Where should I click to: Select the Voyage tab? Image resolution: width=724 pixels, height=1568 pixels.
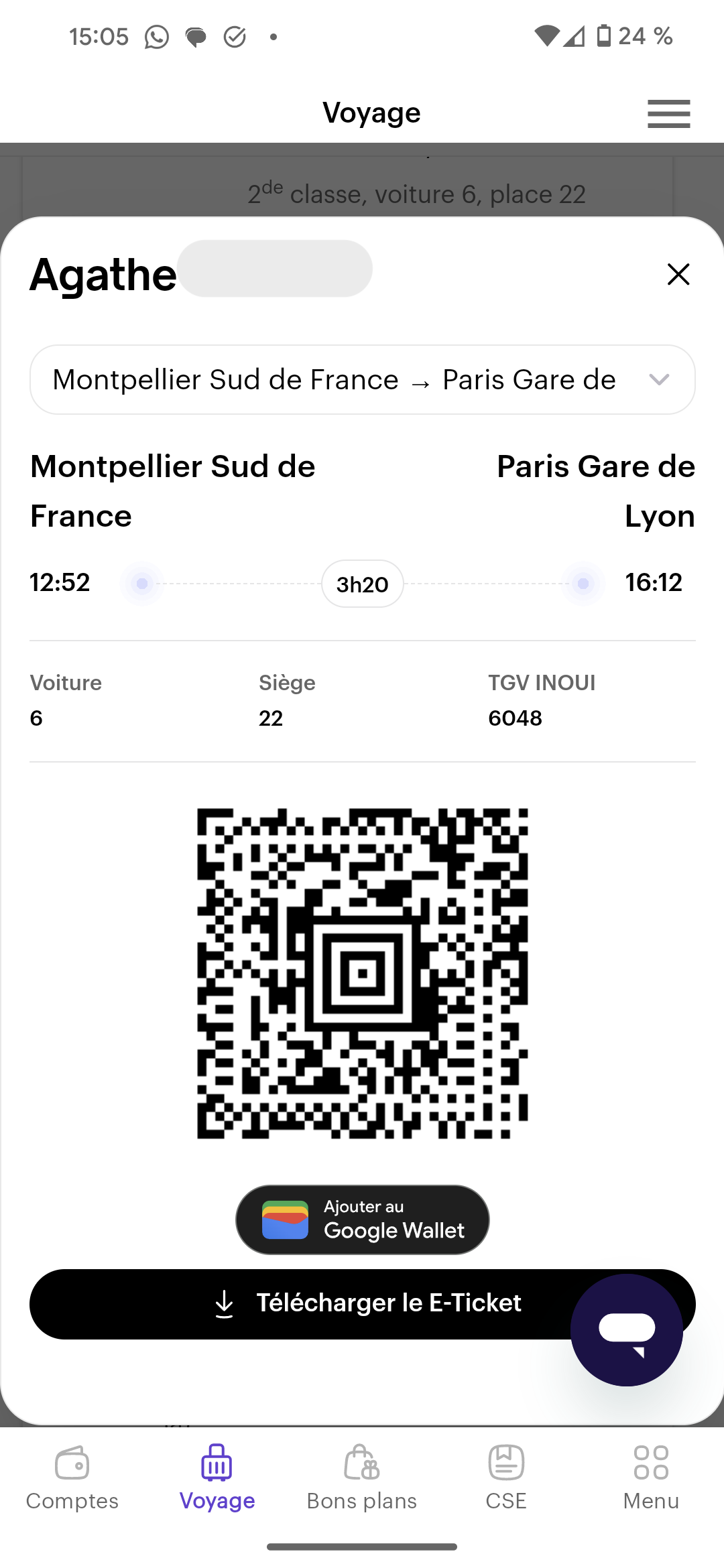tap(217, 1478)
